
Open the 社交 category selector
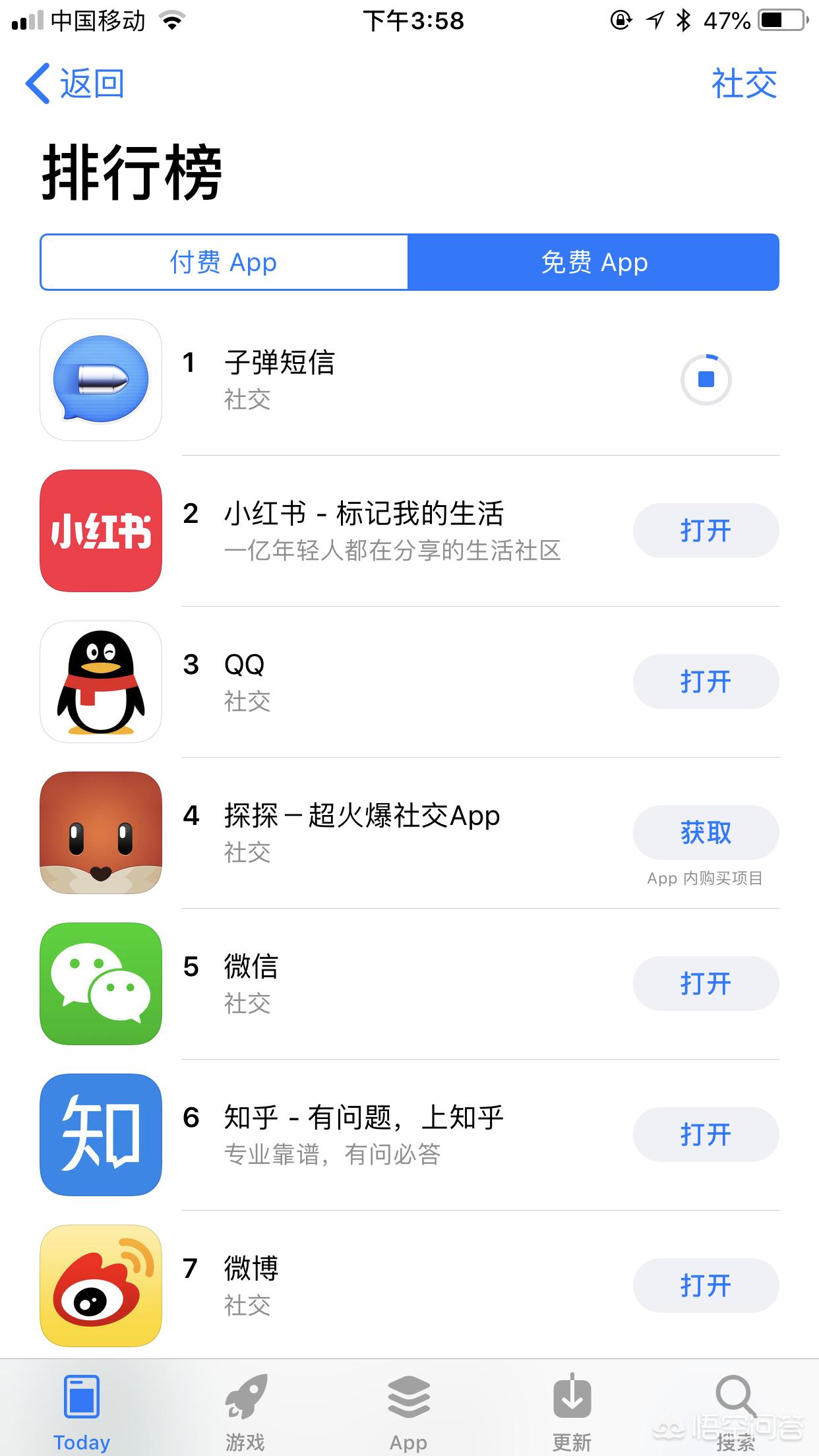743,84
